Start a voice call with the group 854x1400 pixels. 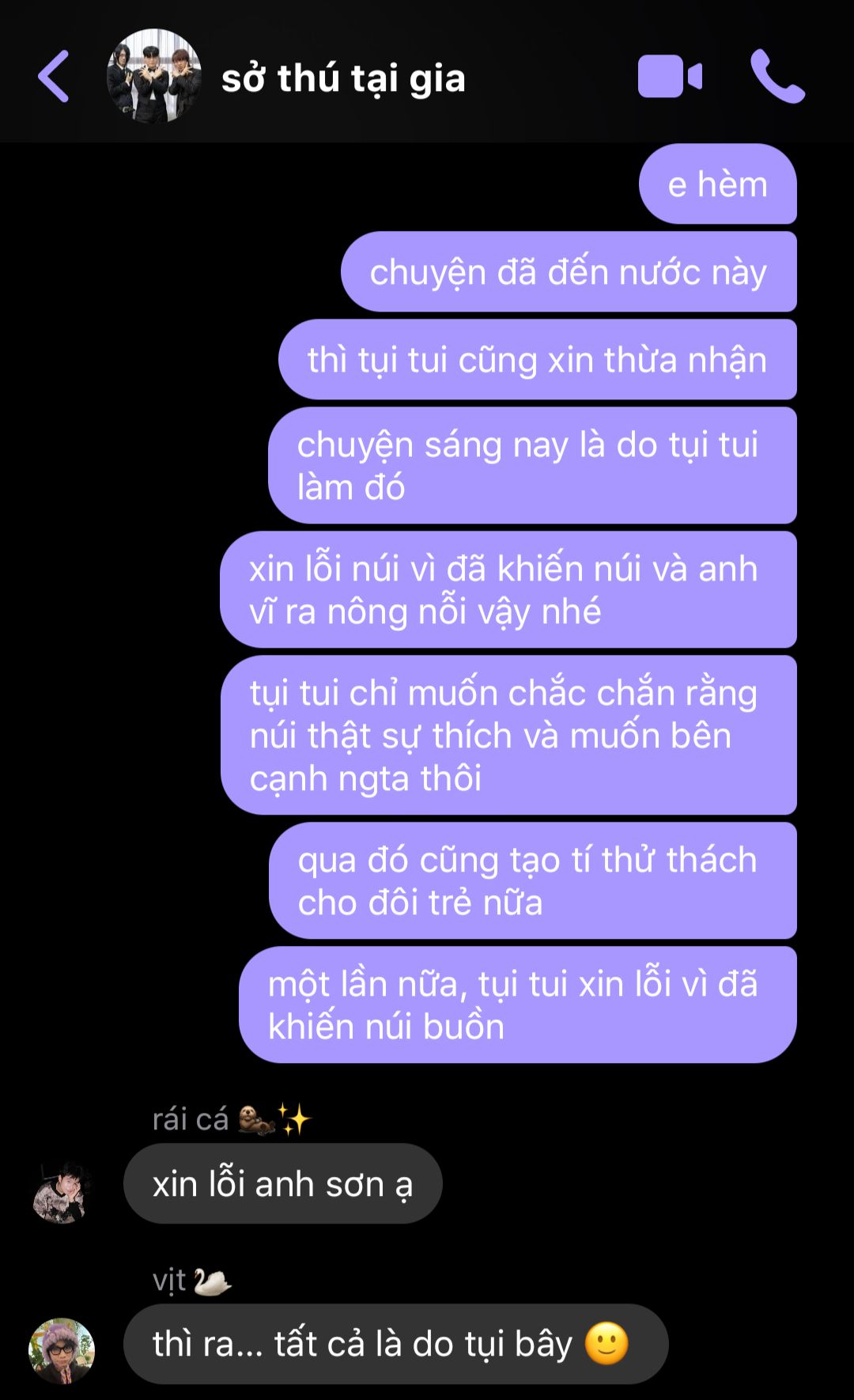pos(777,77)
